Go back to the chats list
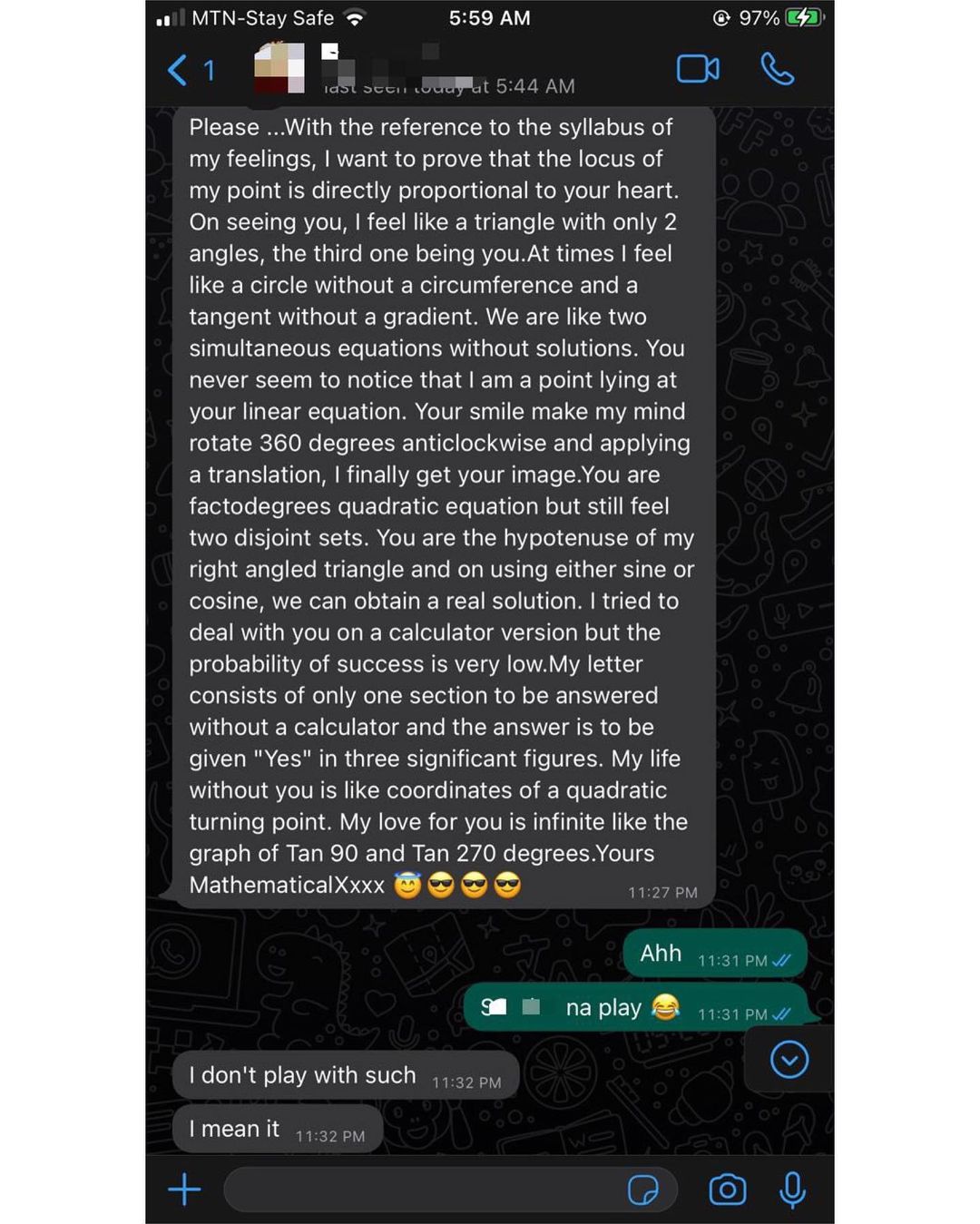The height and width of the screenshot is (1224, 980). tap(190, 70)
